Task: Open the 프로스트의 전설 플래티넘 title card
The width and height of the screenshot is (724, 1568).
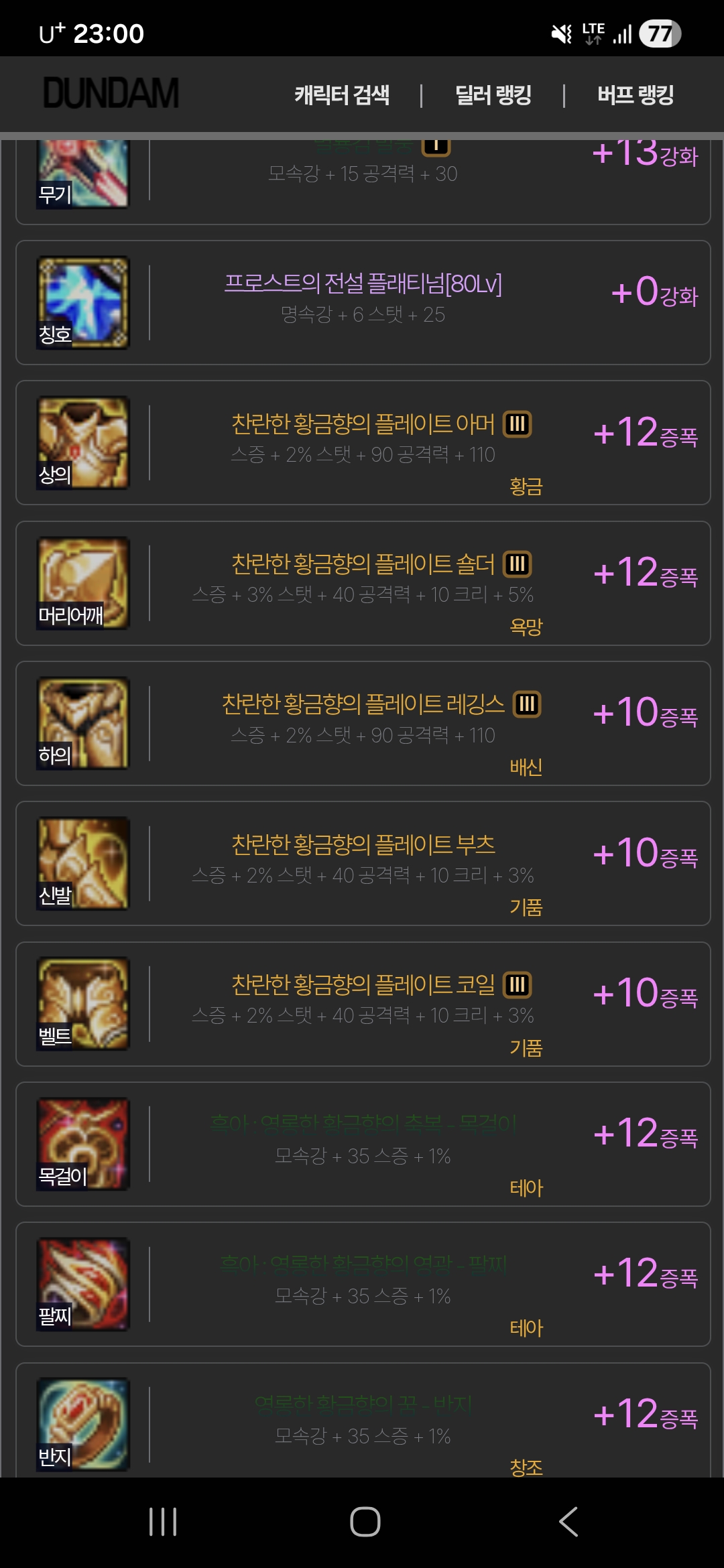Action: [x=363, y=302]
